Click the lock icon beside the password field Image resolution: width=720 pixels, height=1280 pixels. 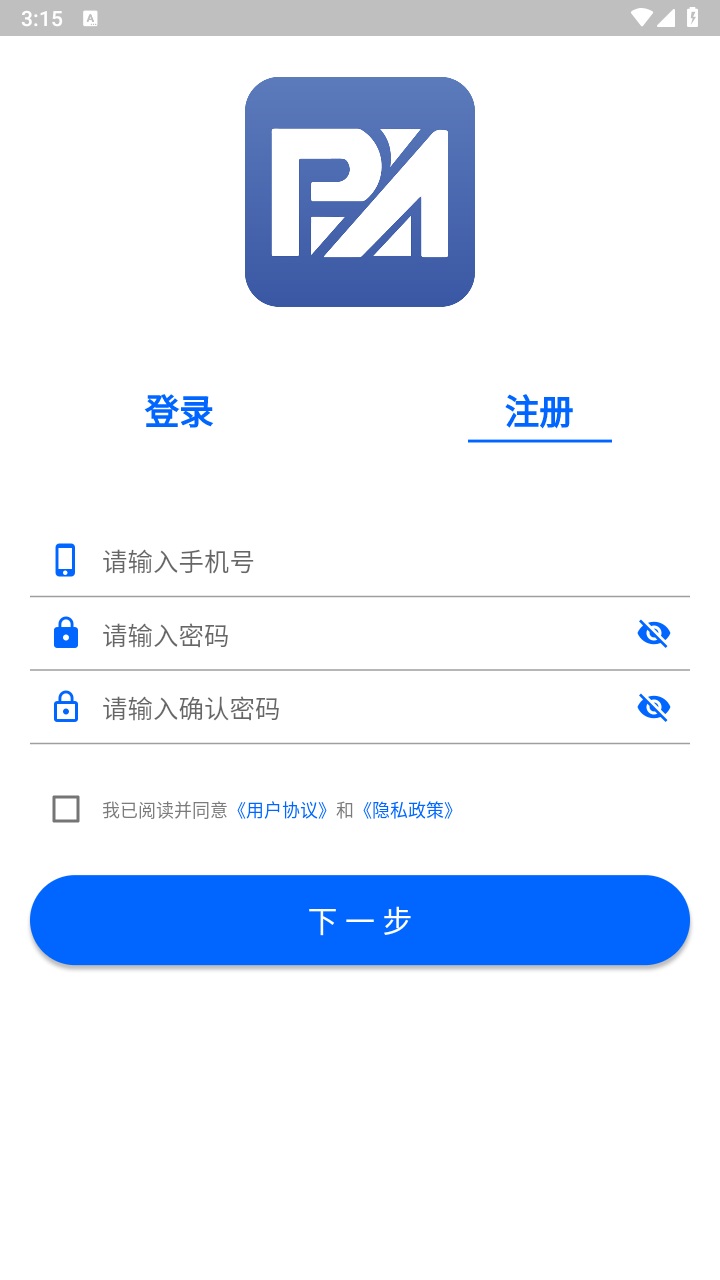66,634
